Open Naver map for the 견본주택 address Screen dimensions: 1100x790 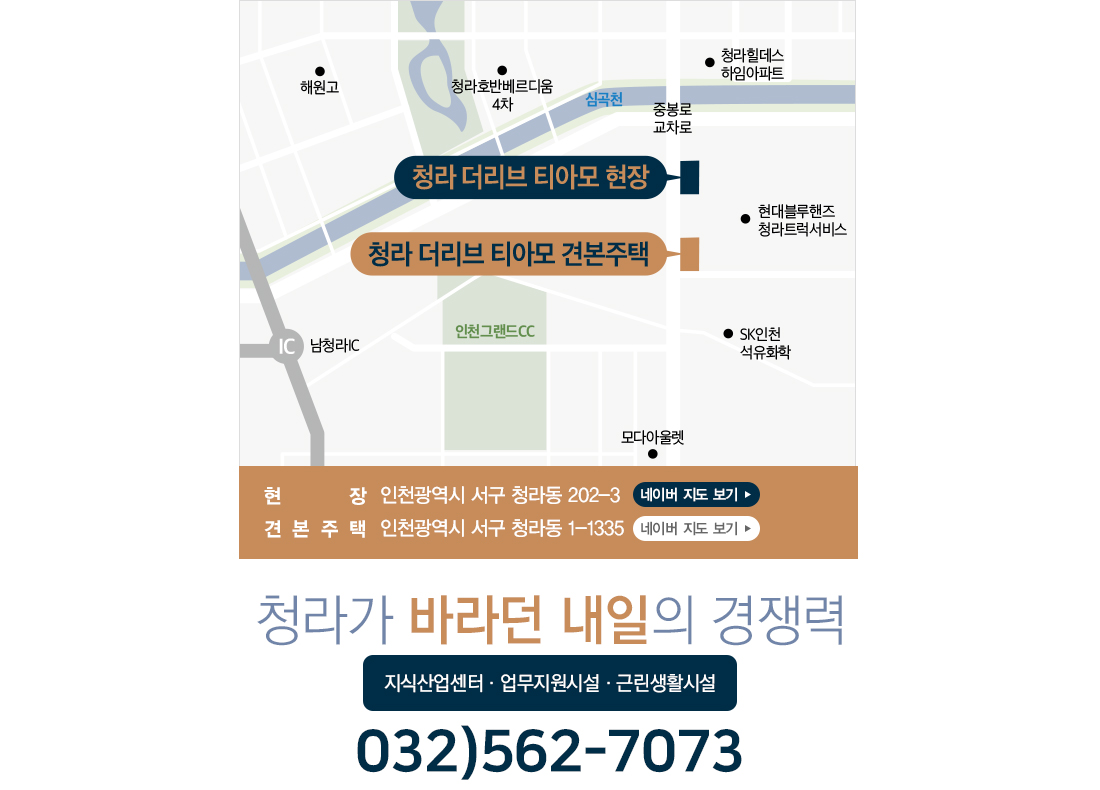(x=696, y=529)
